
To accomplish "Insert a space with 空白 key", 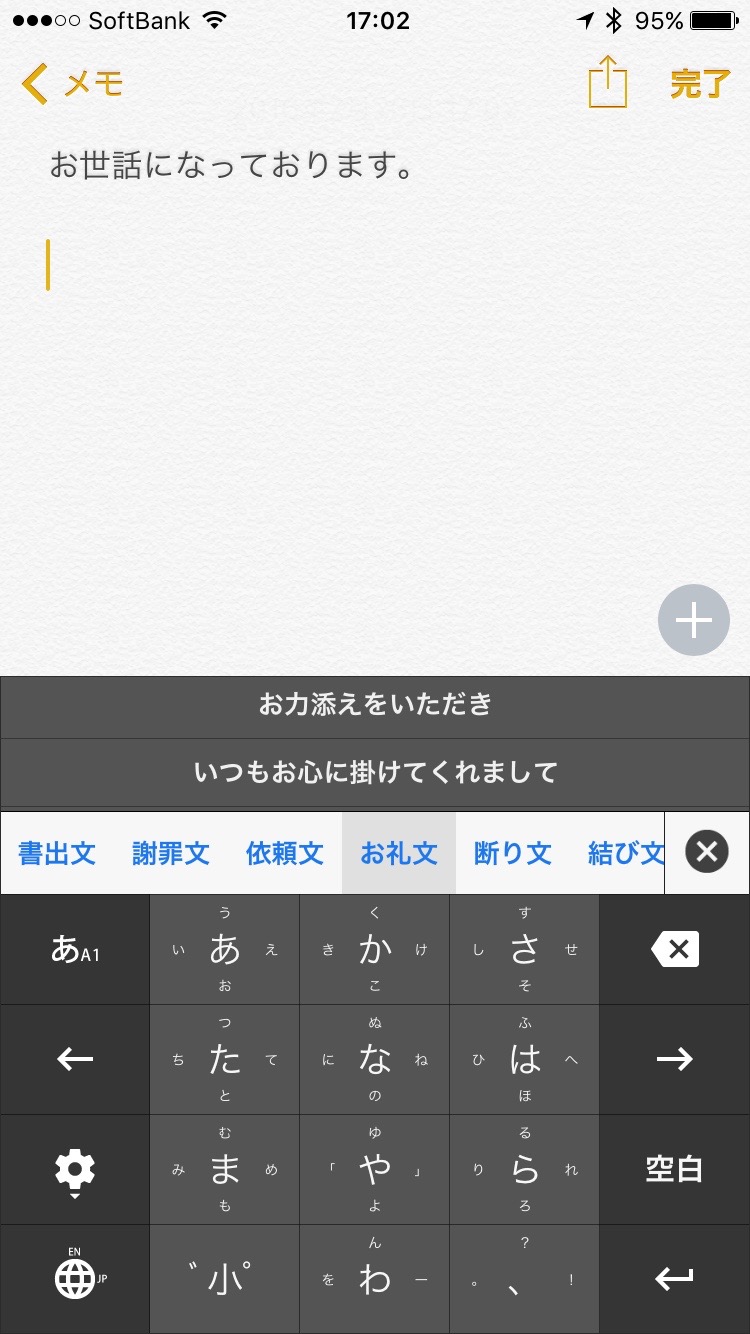I will [675, 1170].
